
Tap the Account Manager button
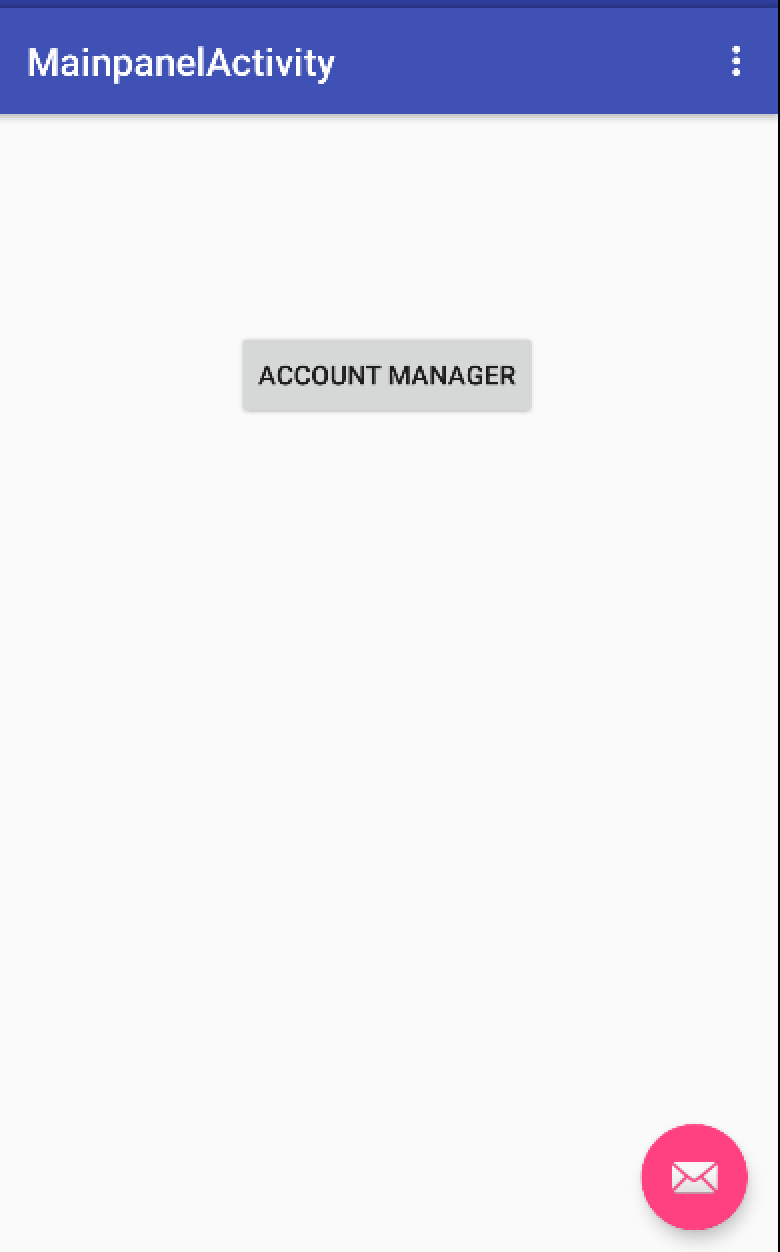point(387,375)
